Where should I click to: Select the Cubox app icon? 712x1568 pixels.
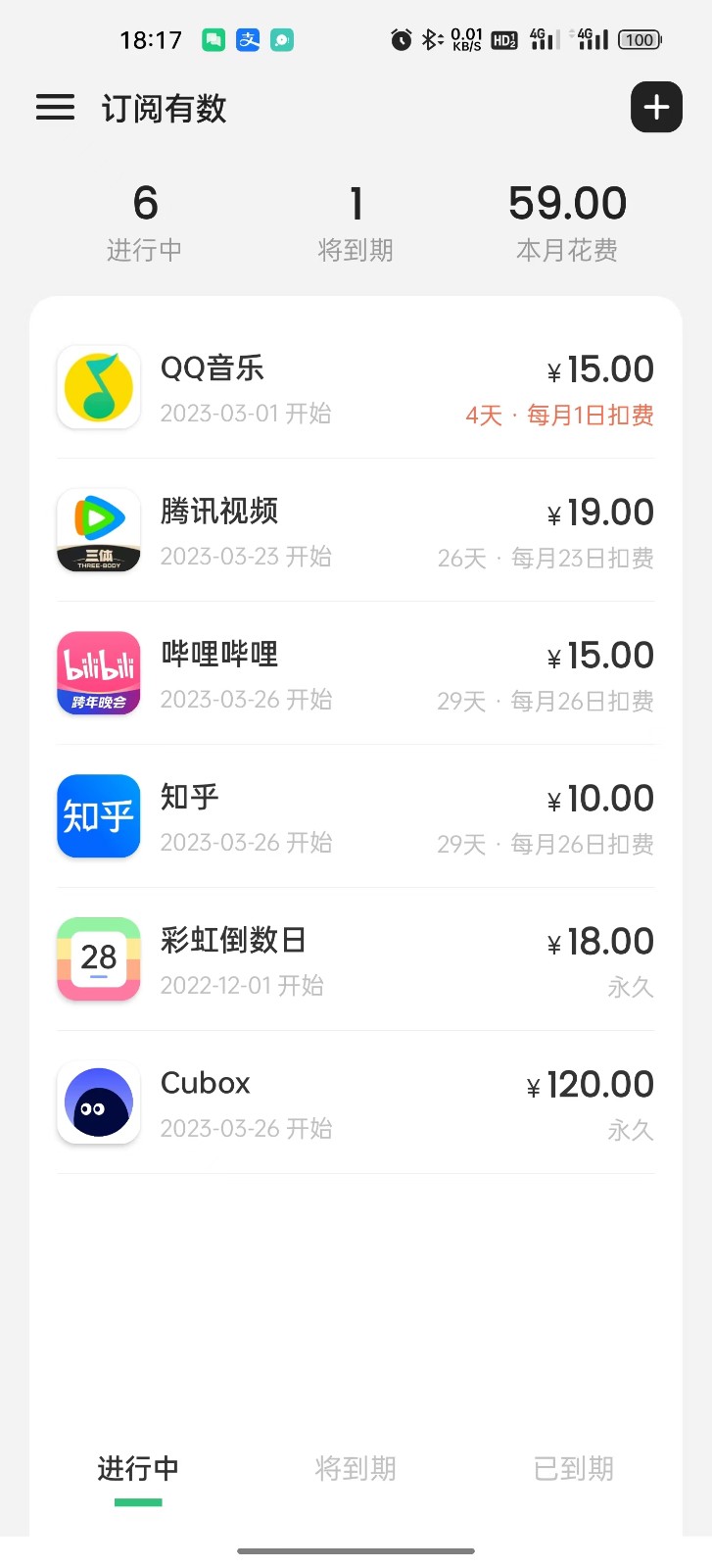98,1102
